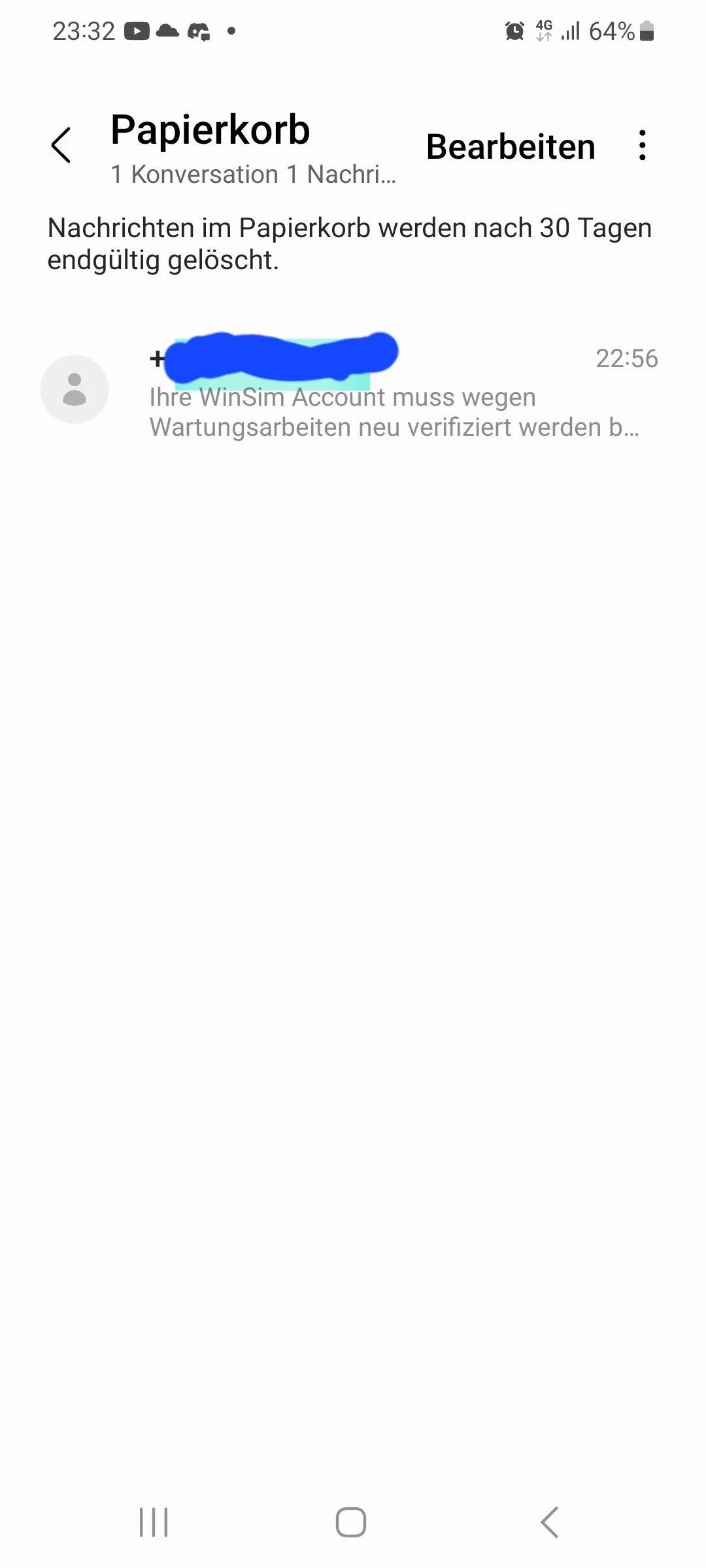Tap the Bearbeiten button

coord(511,146)
